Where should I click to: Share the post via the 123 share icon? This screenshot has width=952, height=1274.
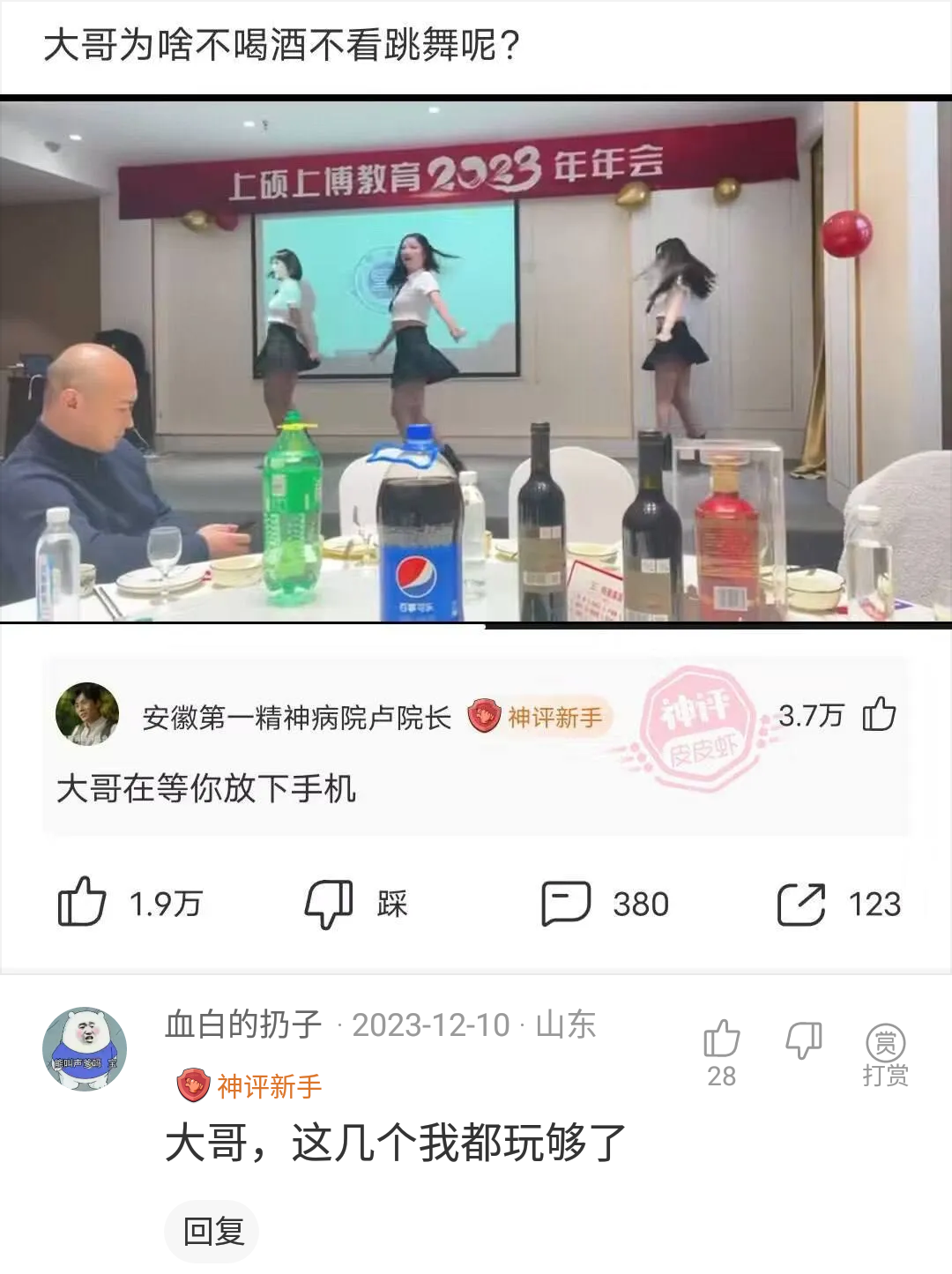click(x=800, y=904)
